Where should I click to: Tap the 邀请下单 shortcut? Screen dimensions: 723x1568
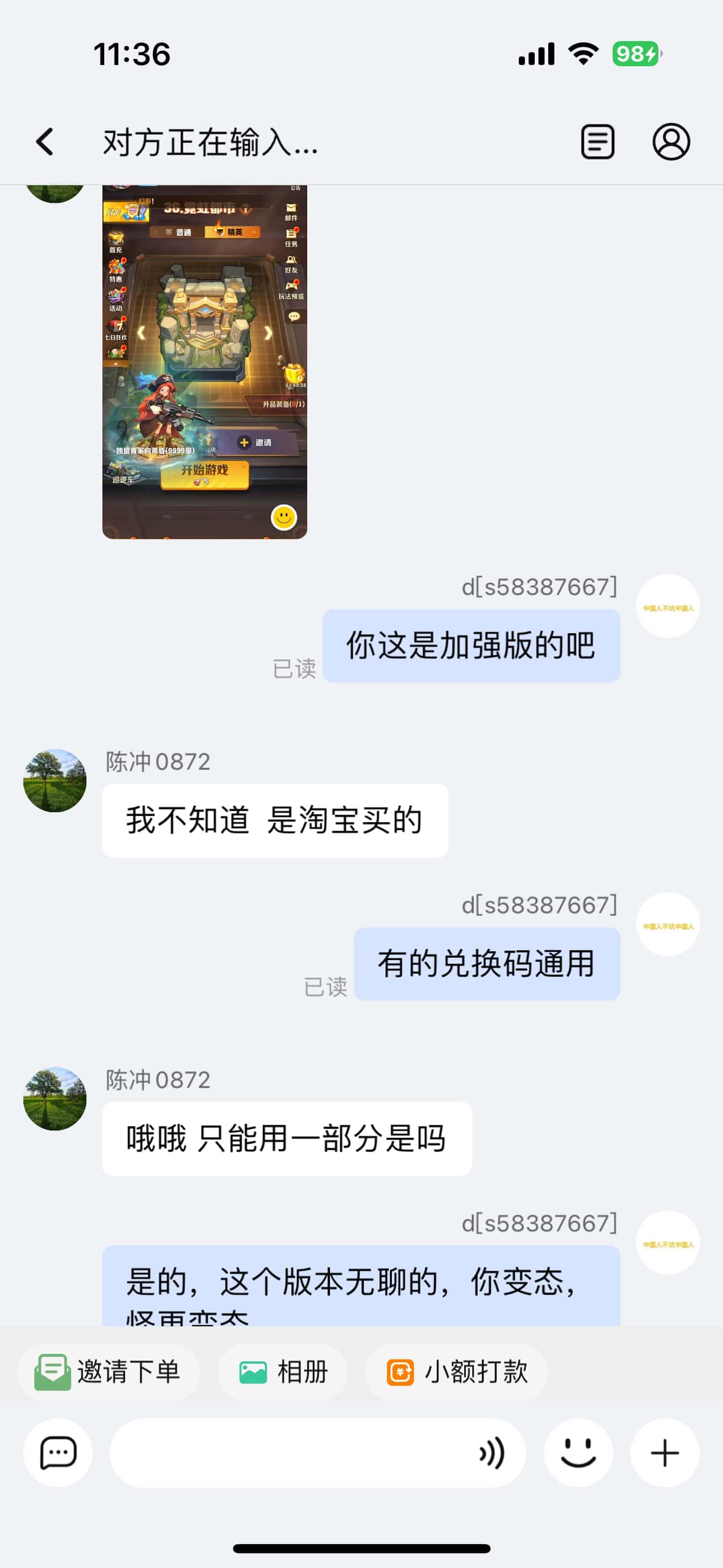(x=108, y=1372)
